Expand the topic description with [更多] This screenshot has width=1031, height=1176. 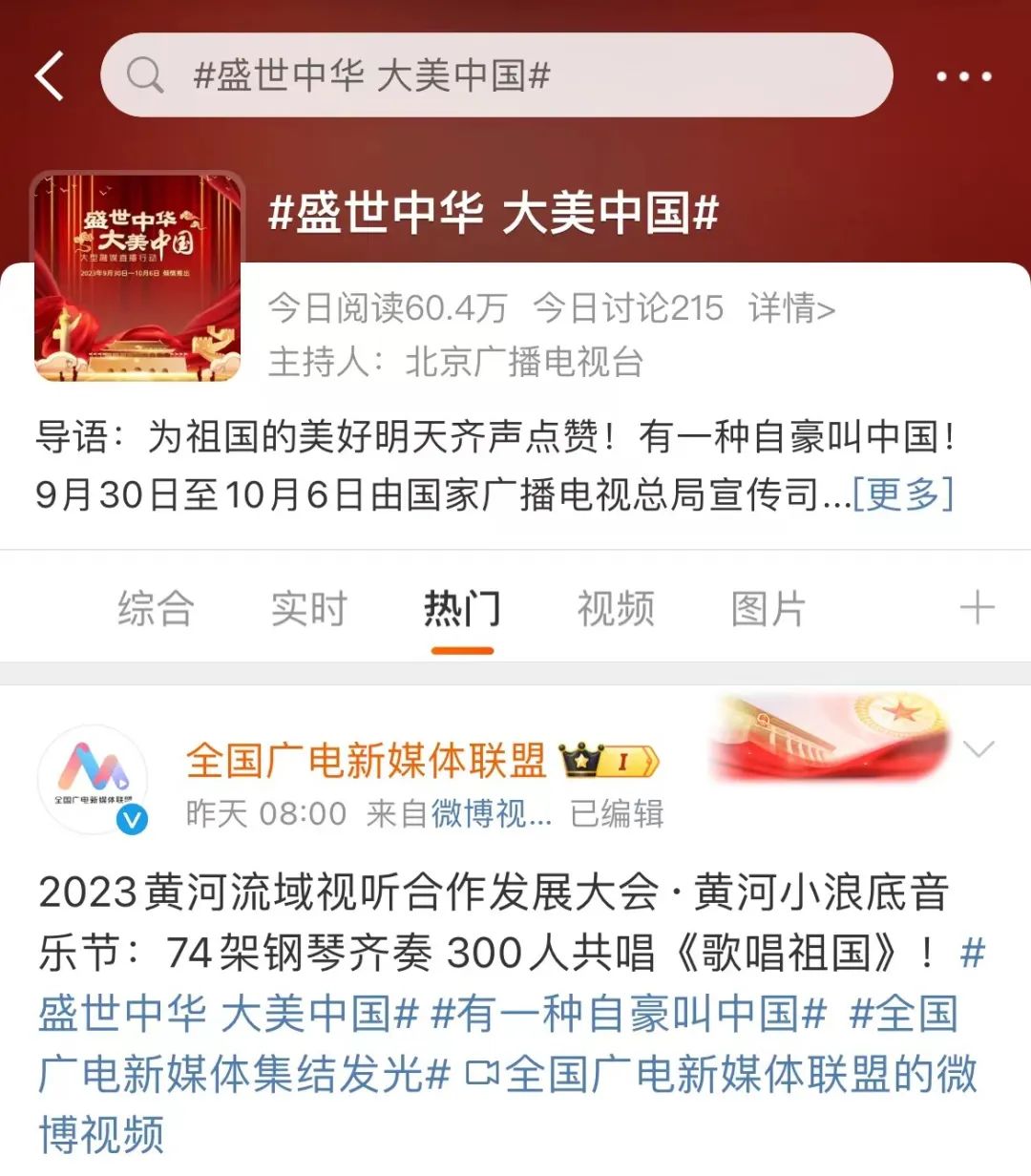pyautogui.click(x=901, y=494)
